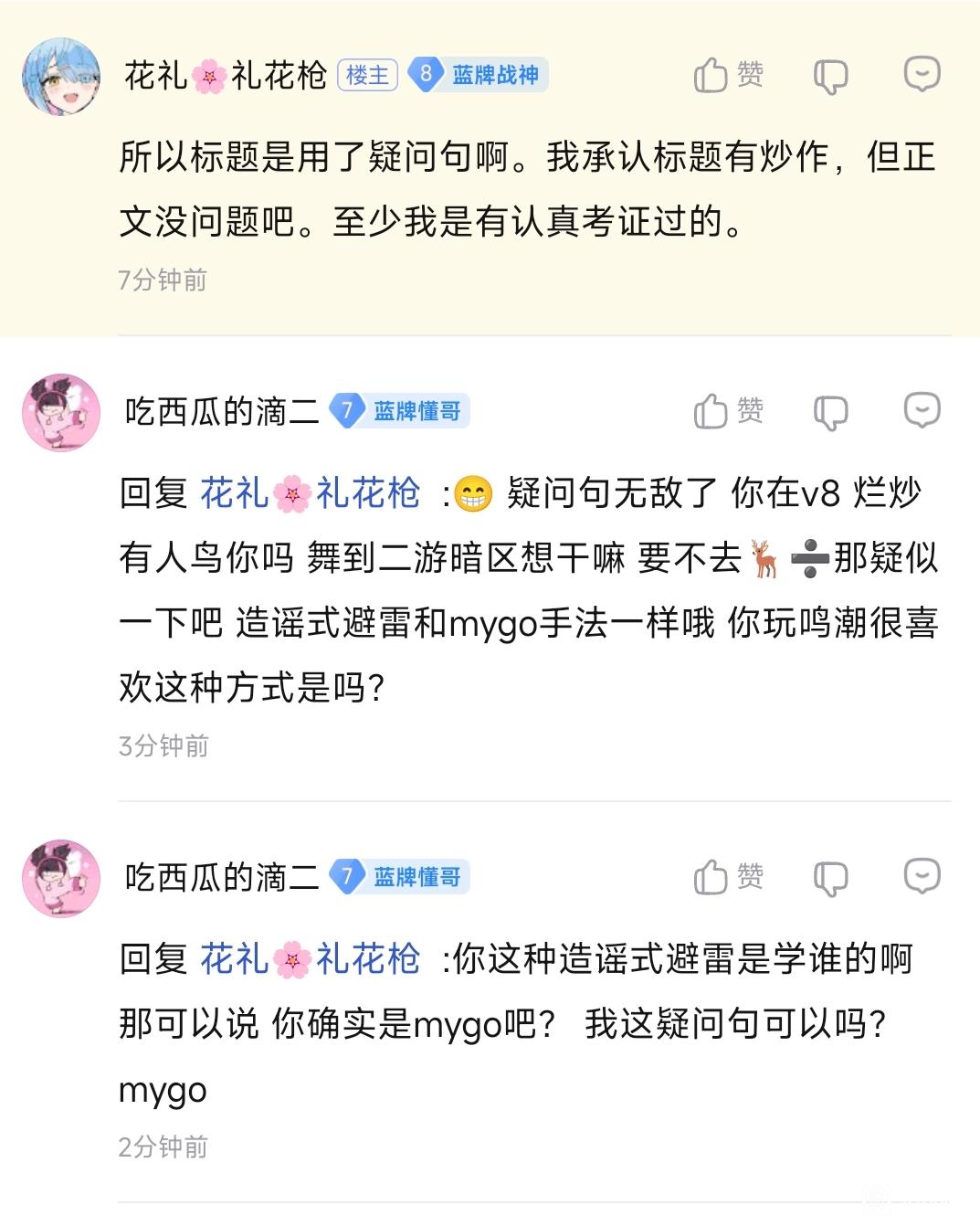This screenshot has width=980, height=1226.
Task: Reply to the comment from 2分钟前
Action: point(922,877)
